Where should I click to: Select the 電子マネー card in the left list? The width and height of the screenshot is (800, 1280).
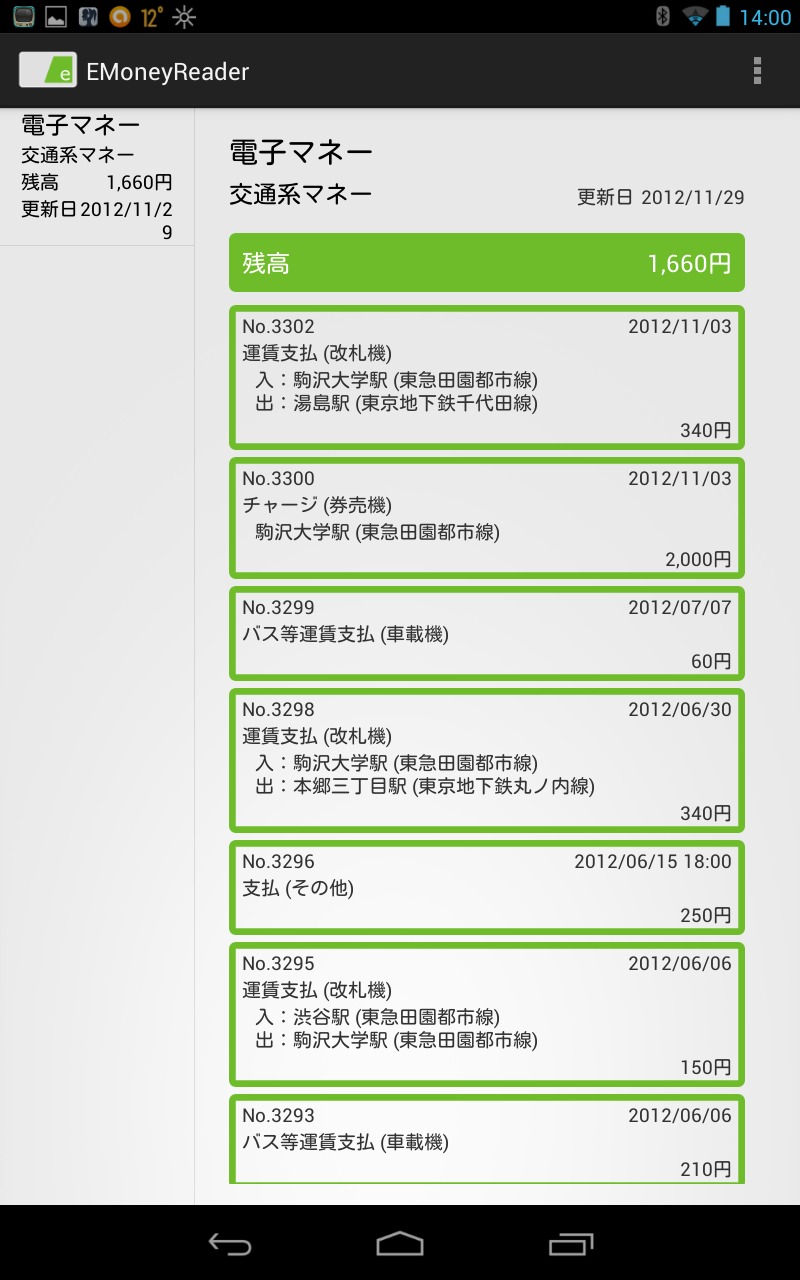pyautogui.click(x=97, y=177)
